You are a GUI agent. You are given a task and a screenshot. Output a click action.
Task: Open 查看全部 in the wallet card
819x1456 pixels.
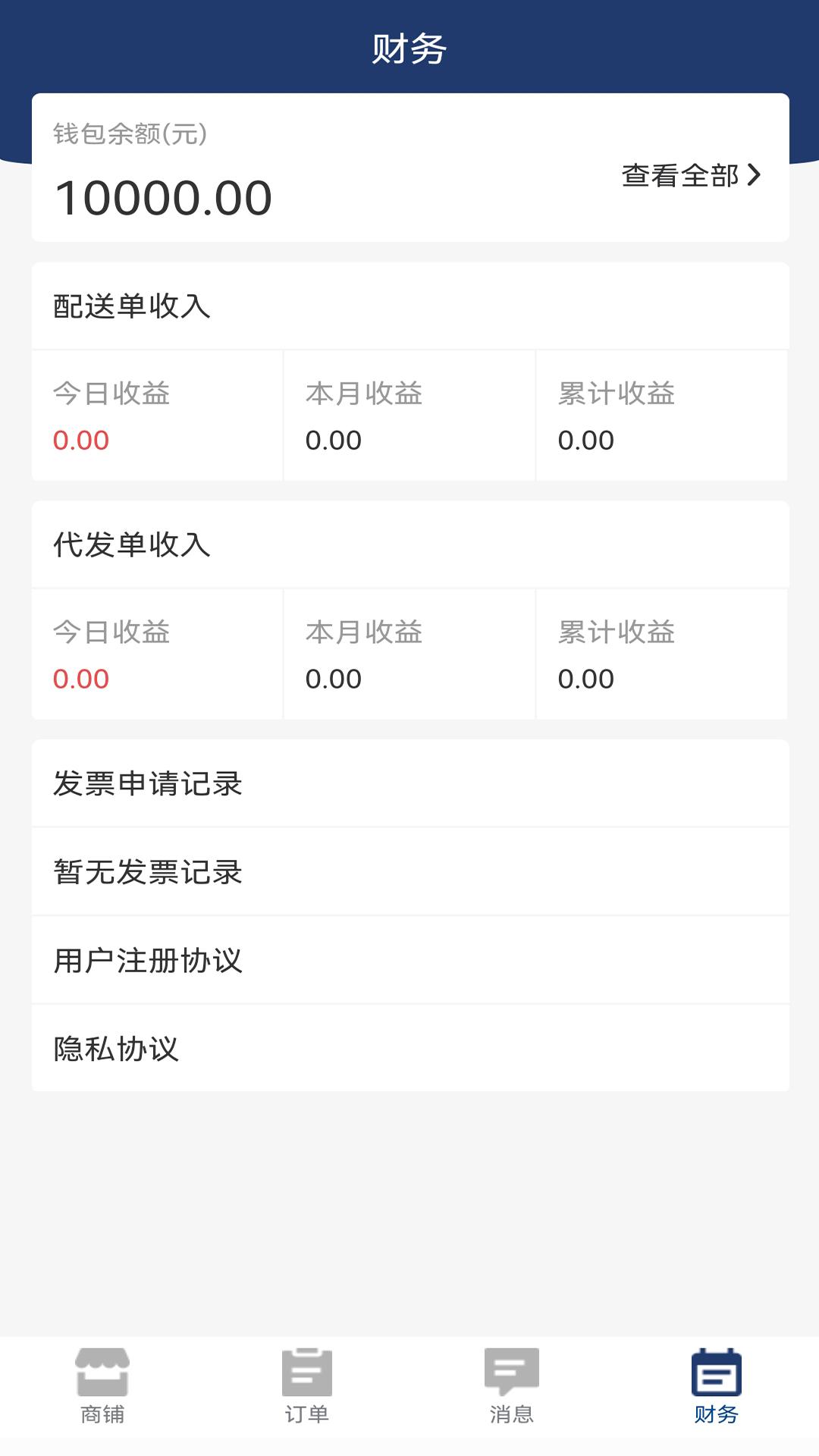(x=691, y=175)
